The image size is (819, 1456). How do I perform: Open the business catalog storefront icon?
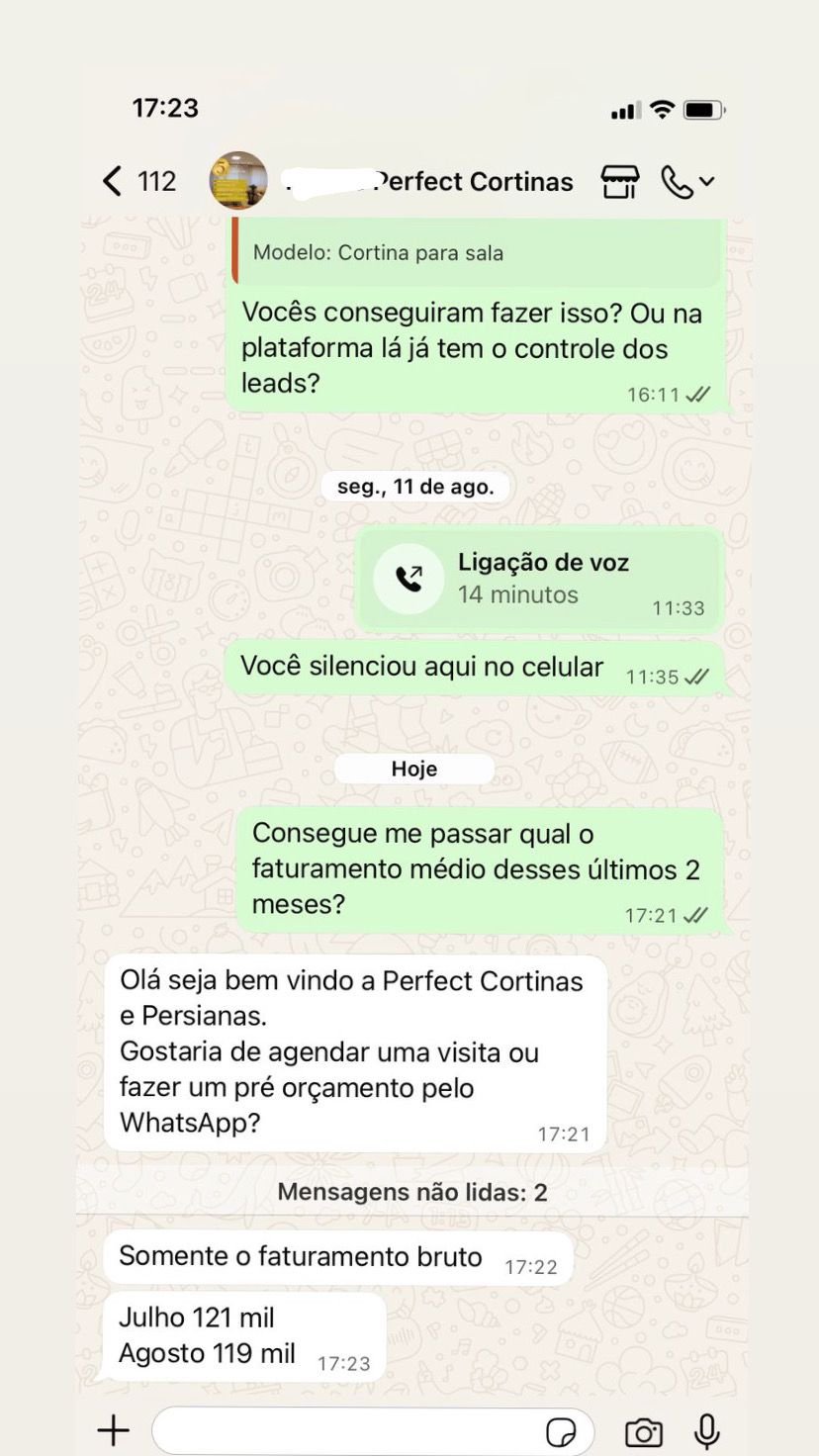(620, 182)
